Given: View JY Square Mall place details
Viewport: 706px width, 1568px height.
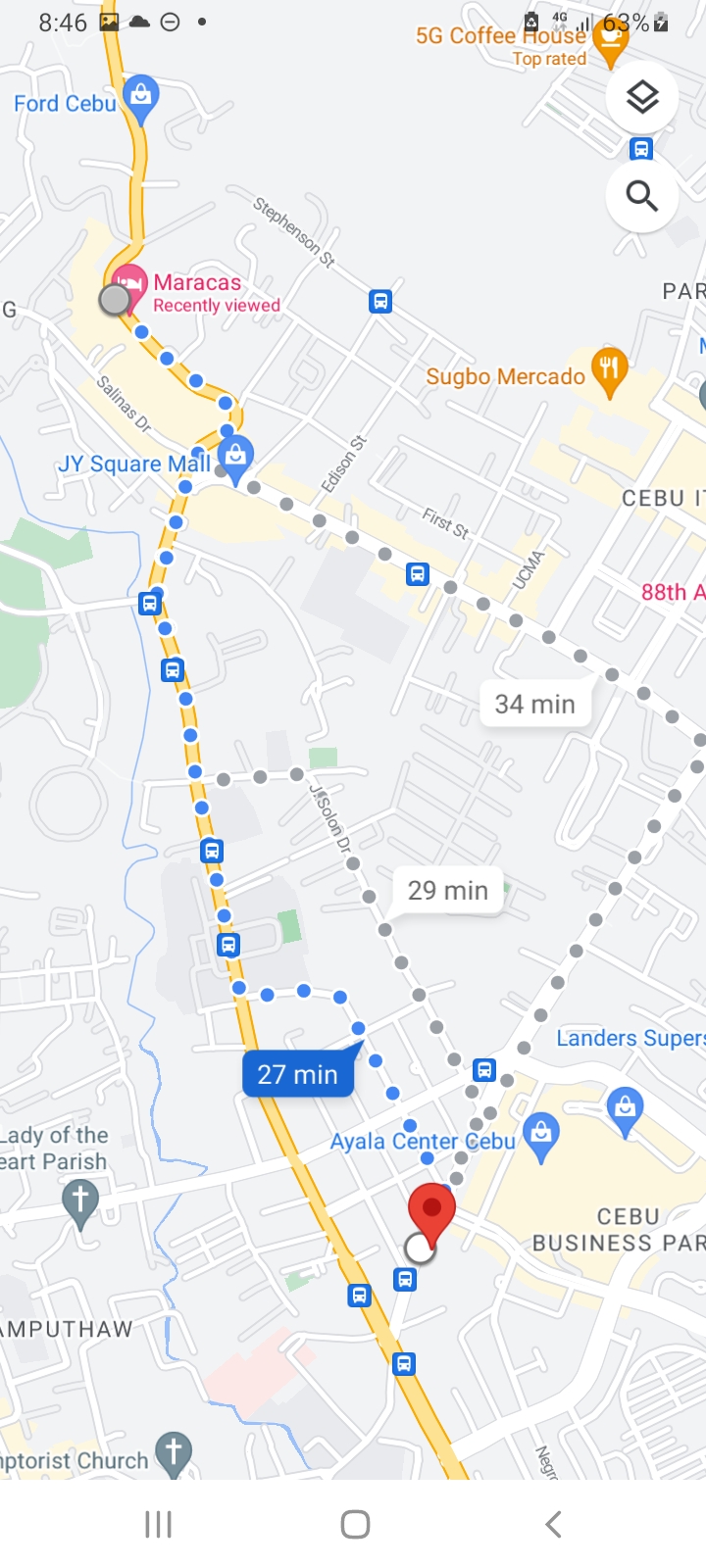Looking at the screenshot, I should tap(235, 456).
